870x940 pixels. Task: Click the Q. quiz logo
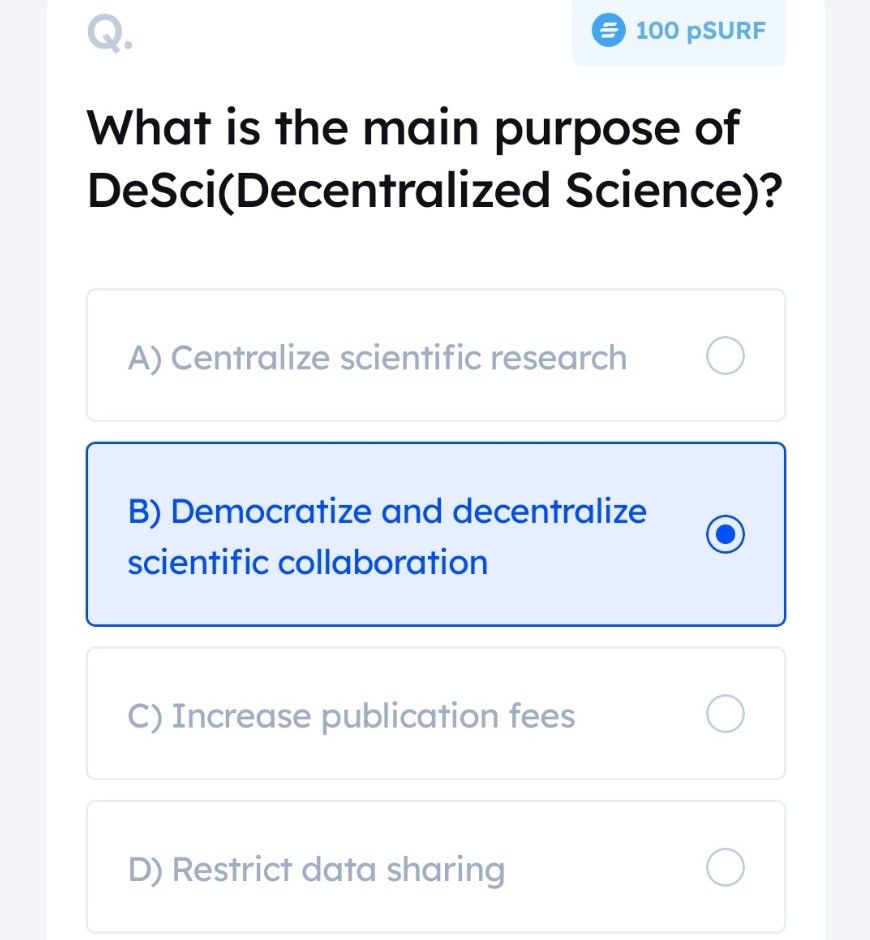coord(108,33)
